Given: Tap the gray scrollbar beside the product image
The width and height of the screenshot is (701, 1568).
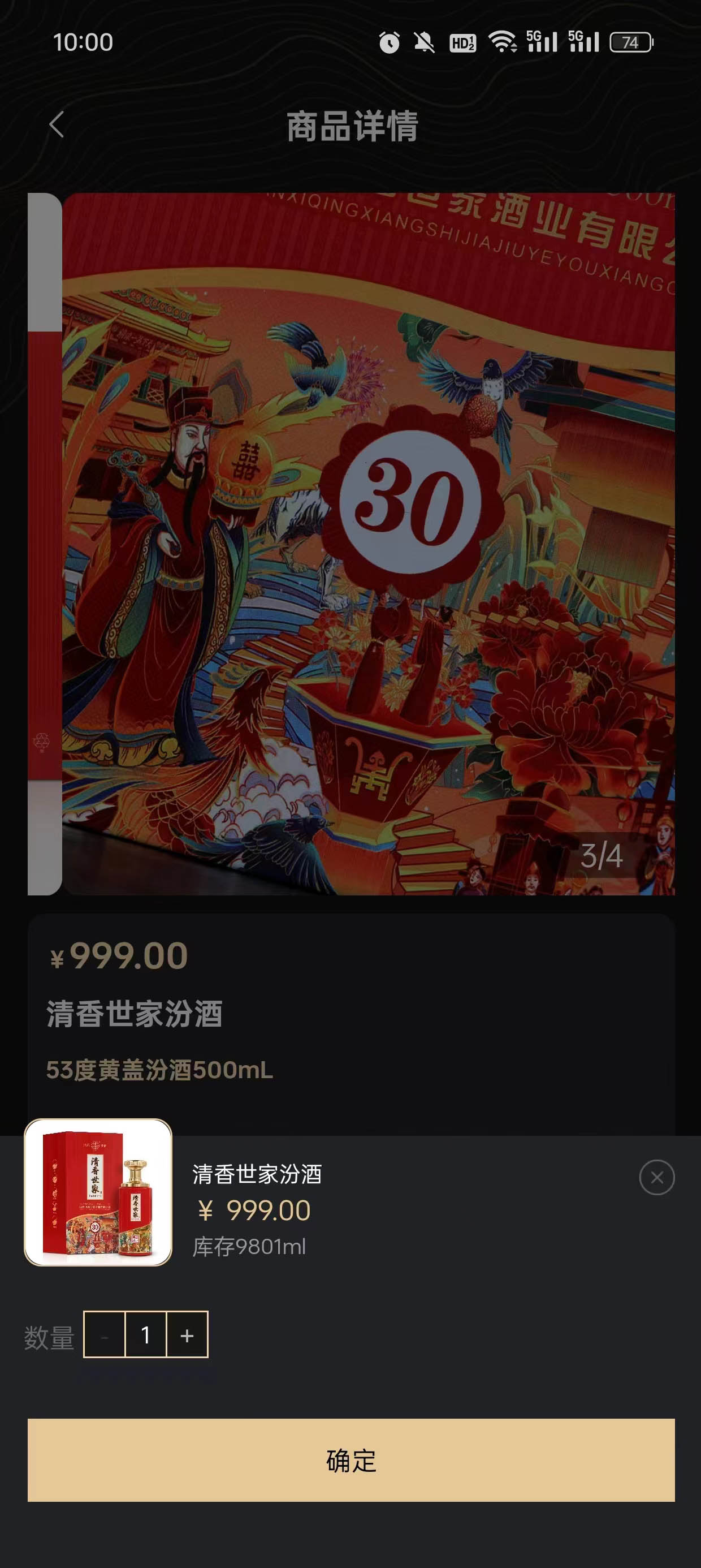Looking at the screenshot, I should [45, 262].
